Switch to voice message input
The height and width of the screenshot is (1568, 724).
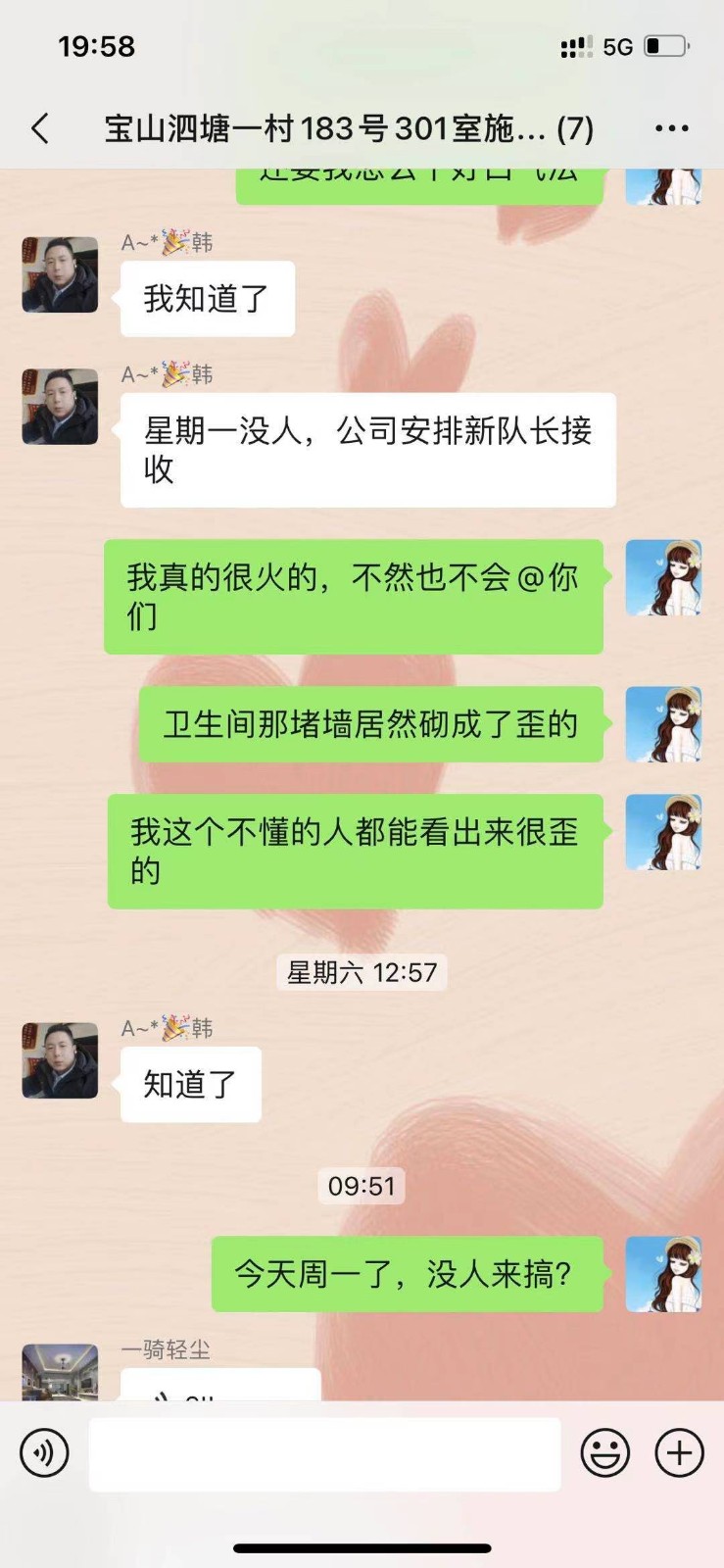click(x=45, y=1452)
